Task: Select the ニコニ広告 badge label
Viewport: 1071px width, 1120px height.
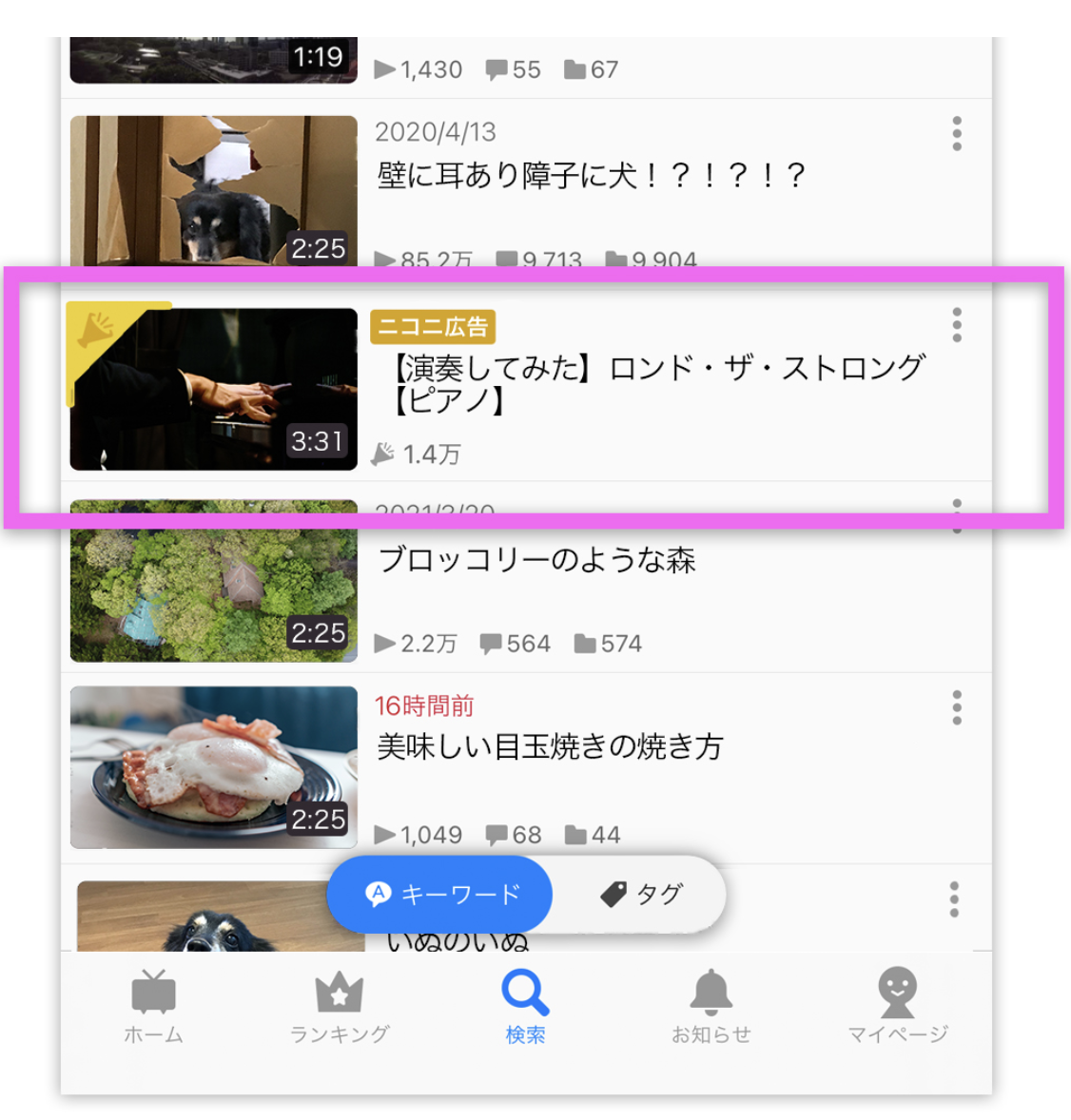Action: point(434,327)
